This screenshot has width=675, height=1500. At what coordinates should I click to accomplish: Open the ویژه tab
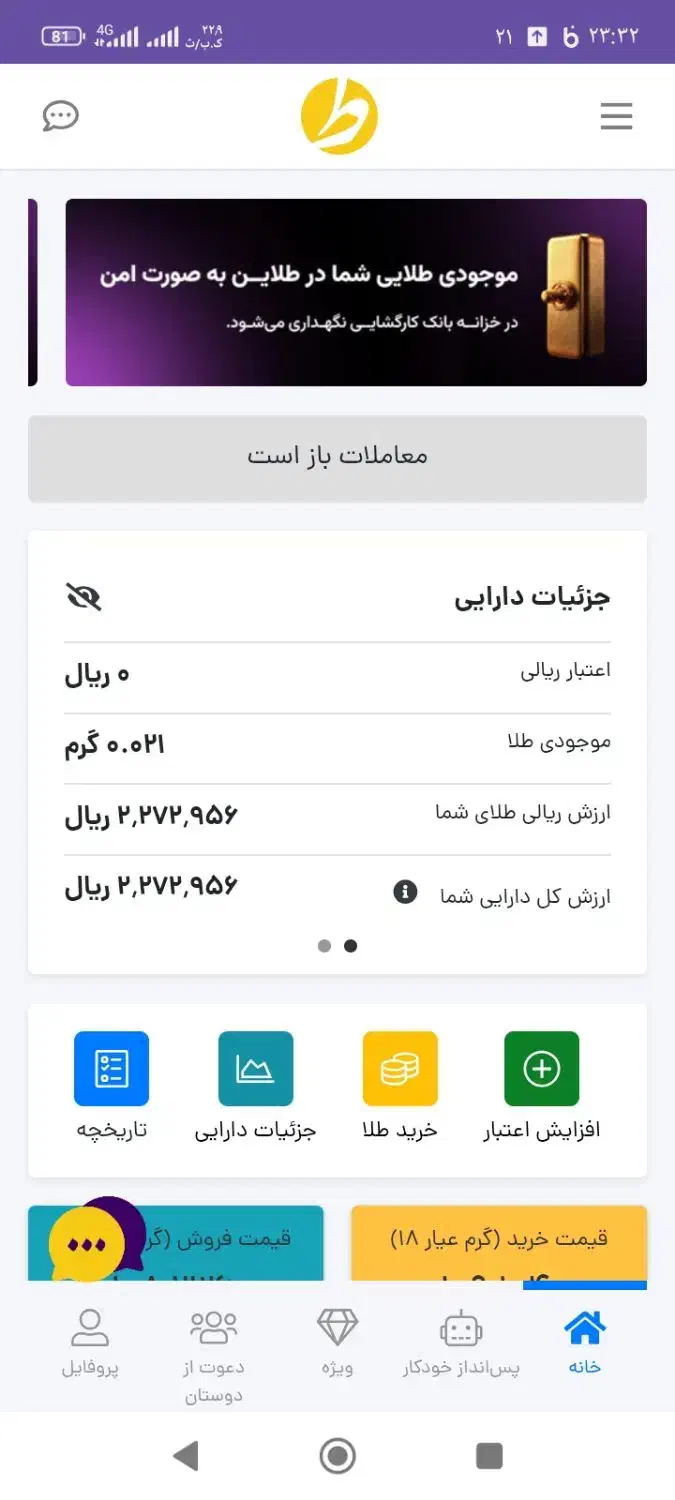[x=337, y=1342]
